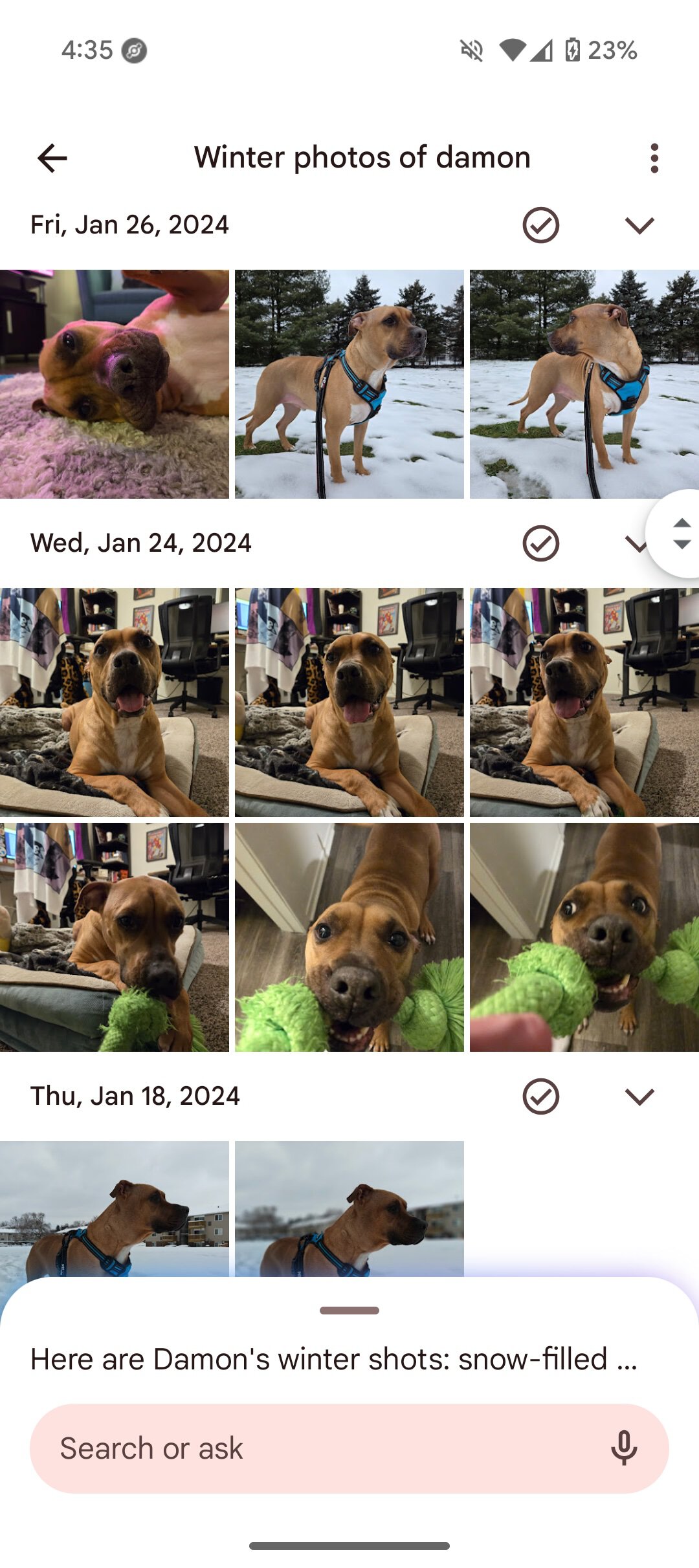
Task: Select all photos from Thu, Jan 18, 2024
Action: tap(540, 1096)
